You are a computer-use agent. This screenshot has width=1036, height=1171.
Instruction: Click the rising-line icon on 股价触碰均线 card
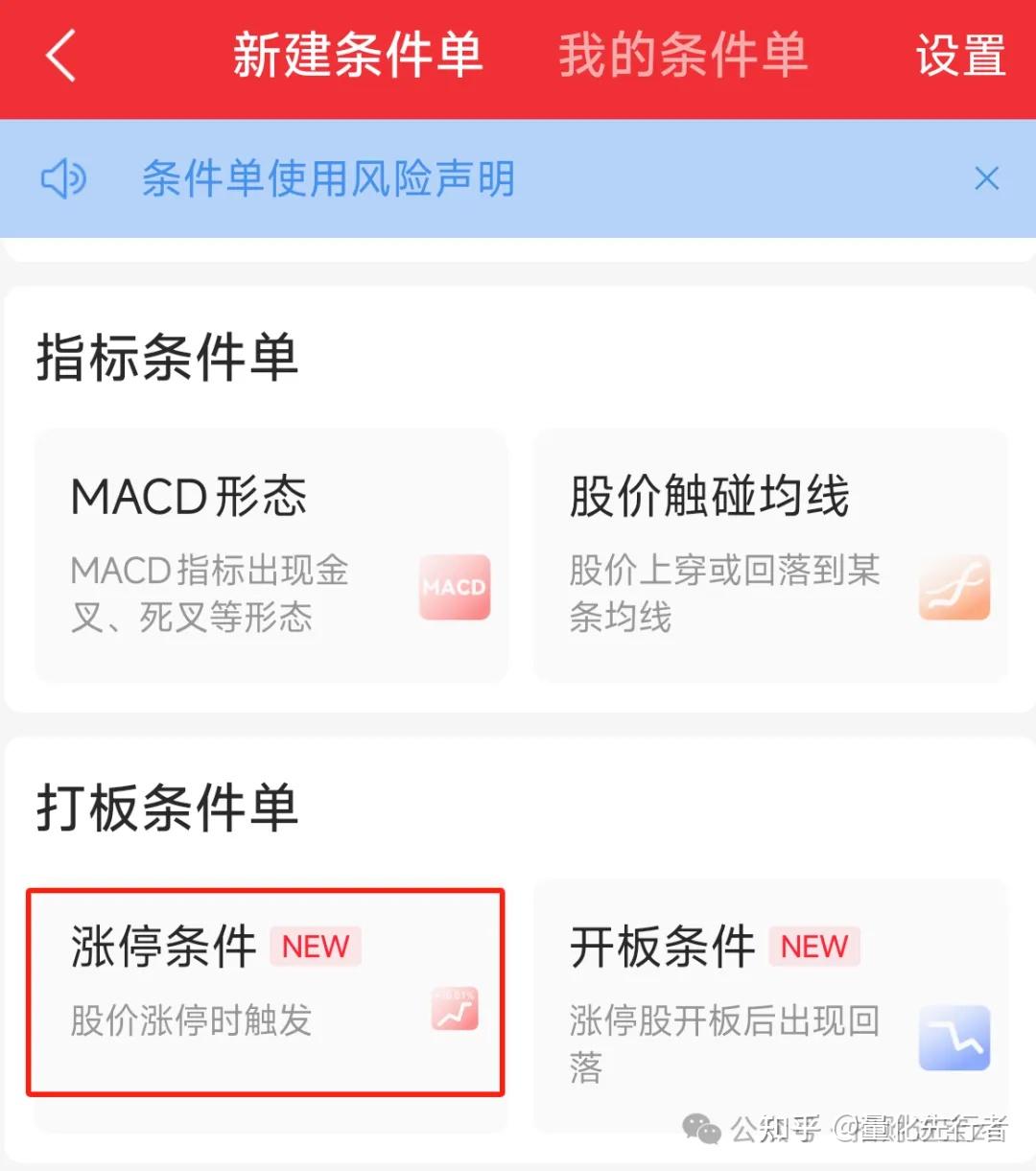pyautogui.click(x=954, y=588)
